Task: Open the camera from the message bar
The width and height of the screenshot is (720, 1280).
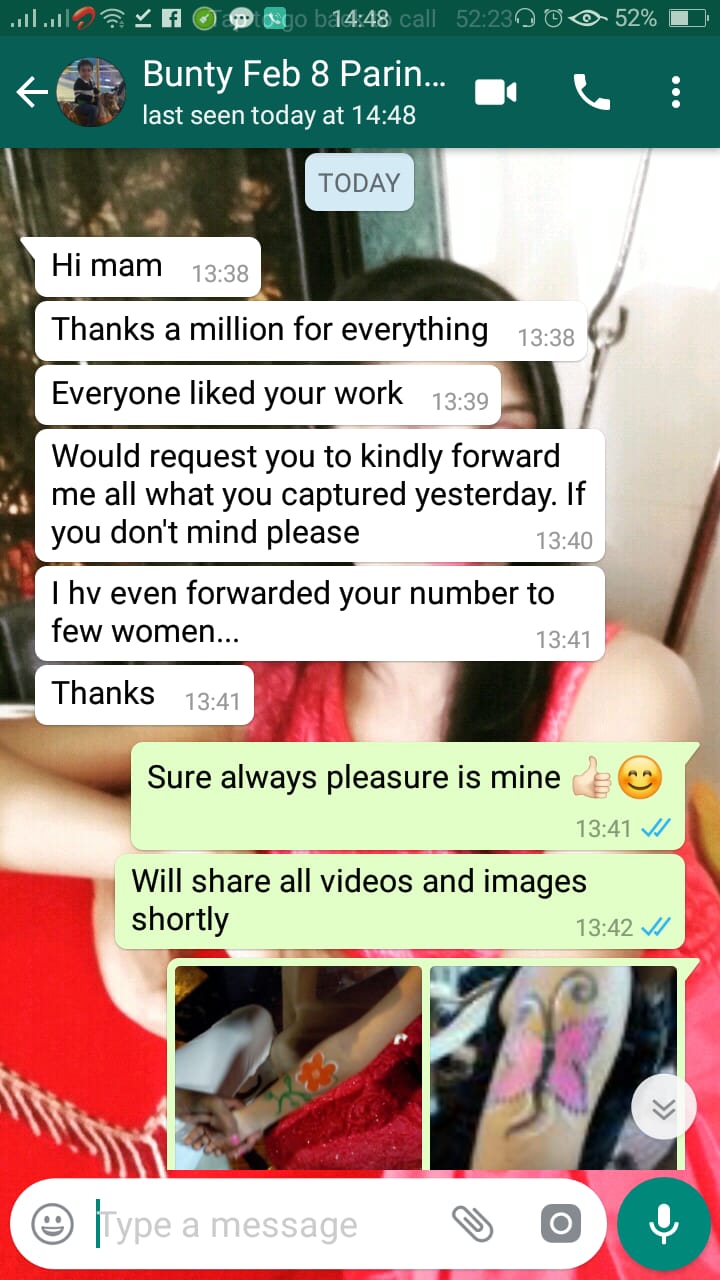Action: 560,1224
